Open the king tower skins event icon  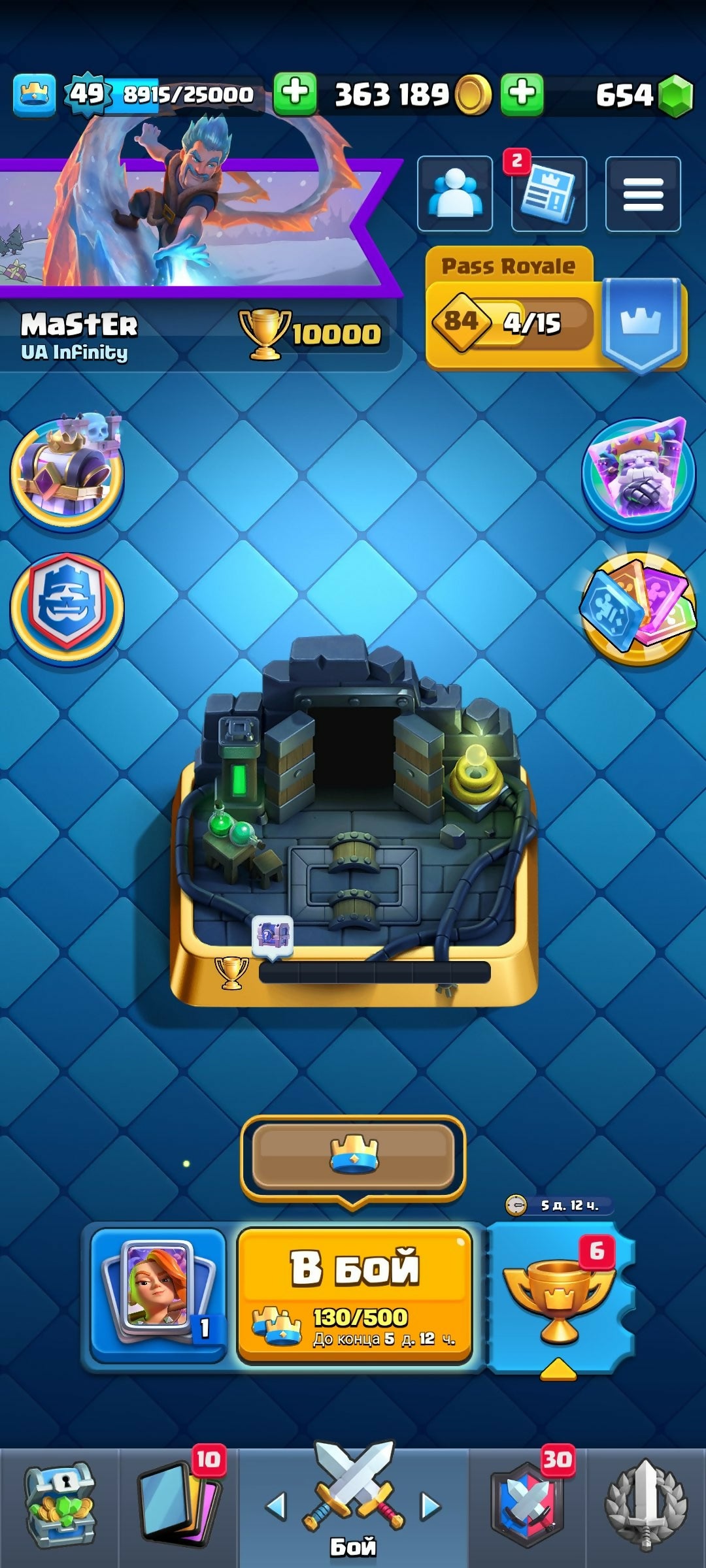pyautogui.click(x=67, y=472)
